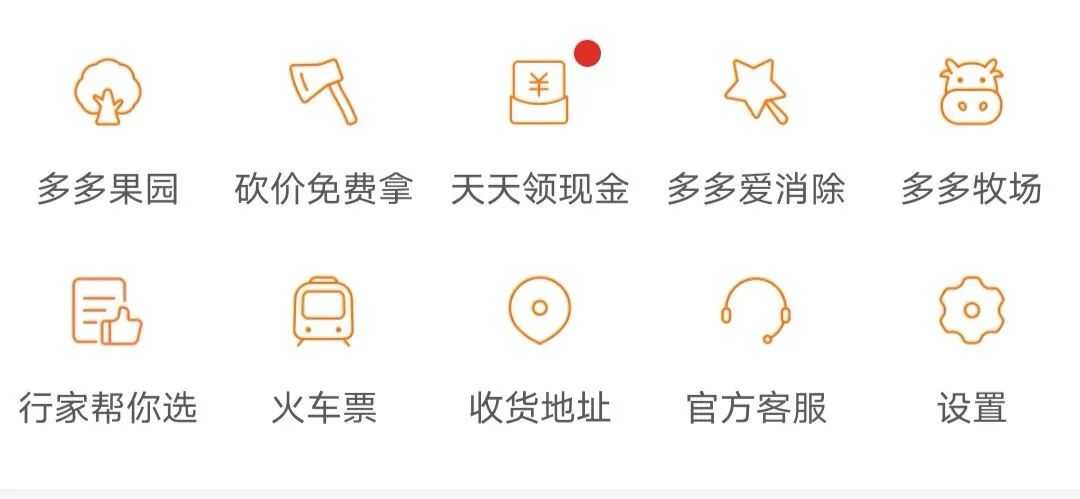Open 天天领现金 daily cash reward

pos(539,93)
